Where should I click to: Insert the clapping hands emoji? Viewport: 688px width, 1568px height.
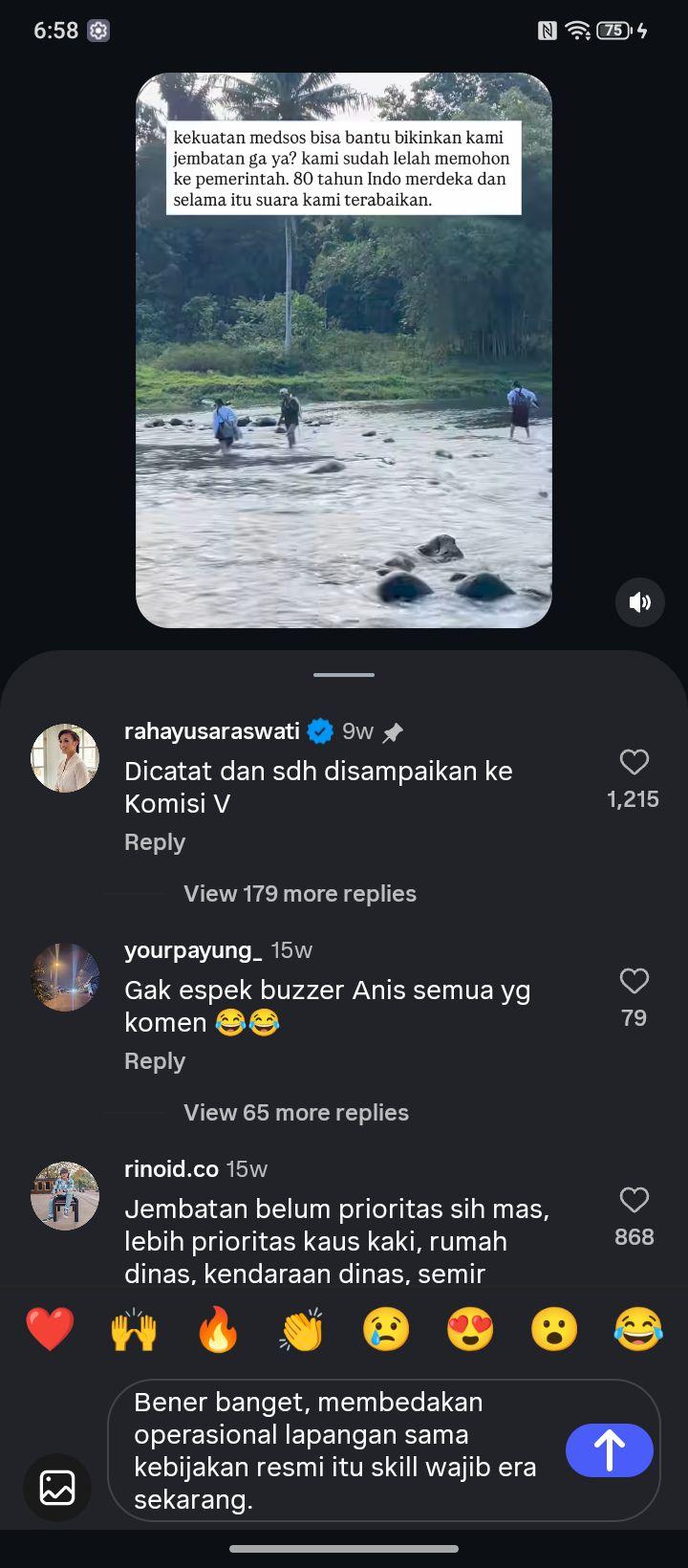coord(302,1329)
